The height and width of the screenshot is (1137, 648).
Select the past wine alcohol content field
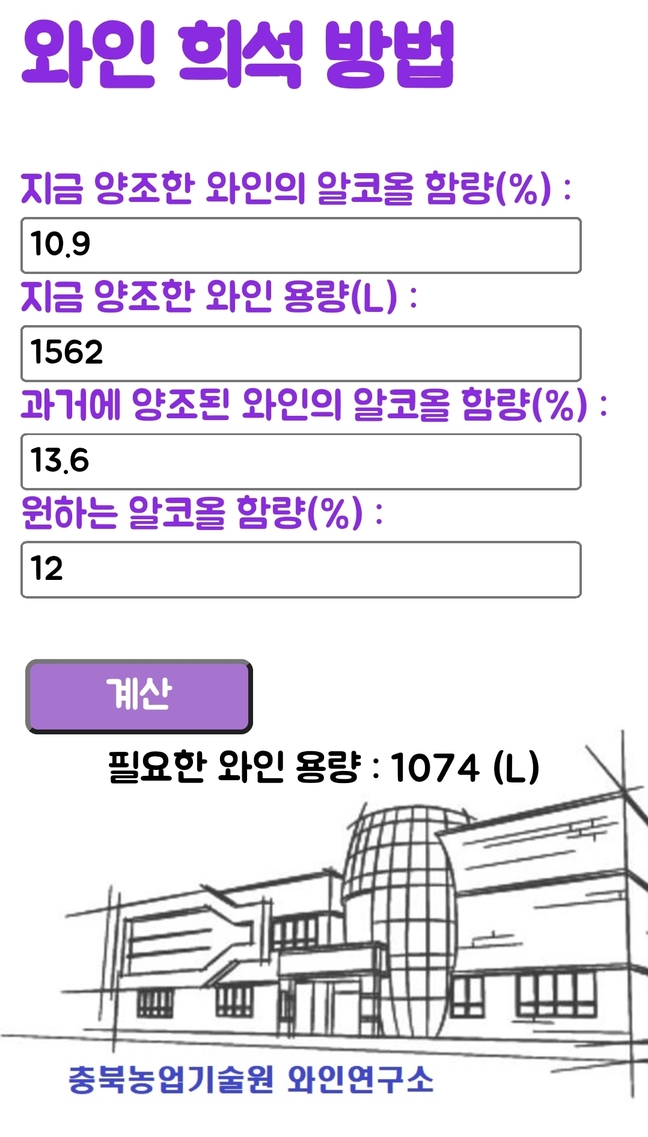300,461
